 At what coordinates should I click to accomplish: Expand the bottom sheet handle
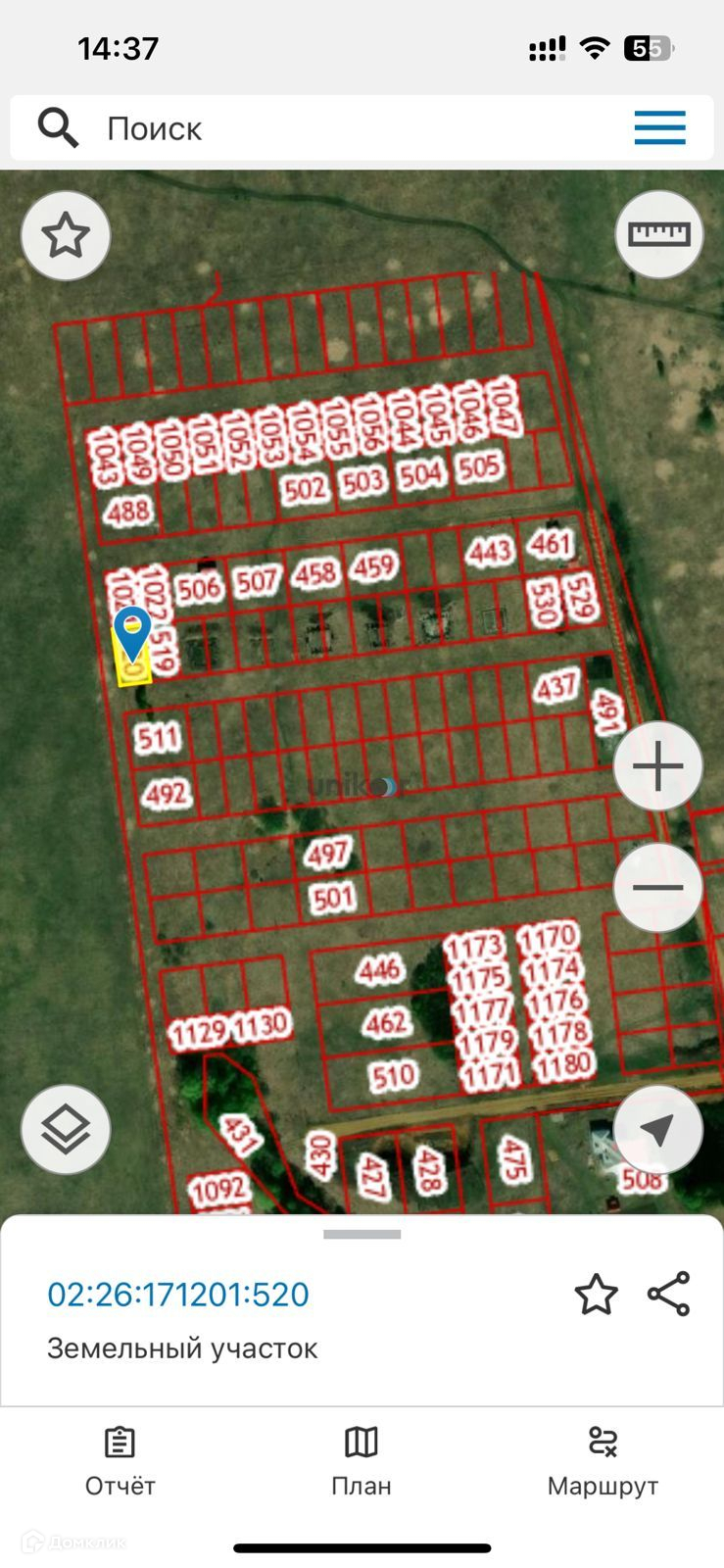(362, 1235)
